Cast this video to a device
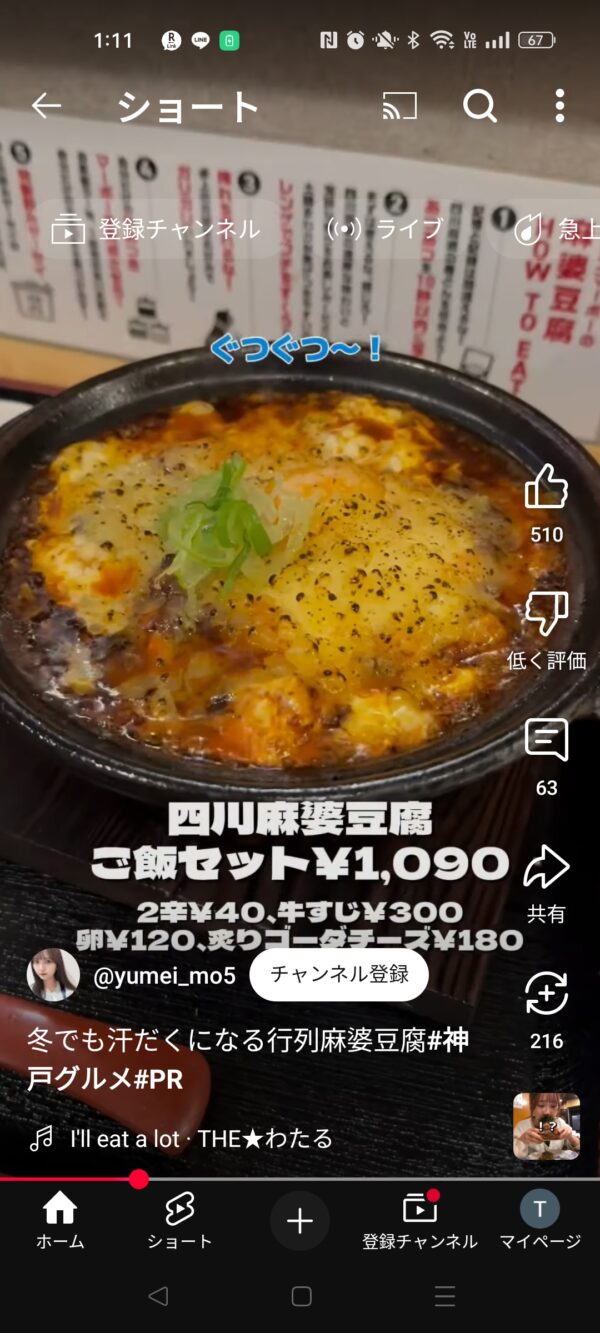 pyautogui.click(x=399, y=106)
